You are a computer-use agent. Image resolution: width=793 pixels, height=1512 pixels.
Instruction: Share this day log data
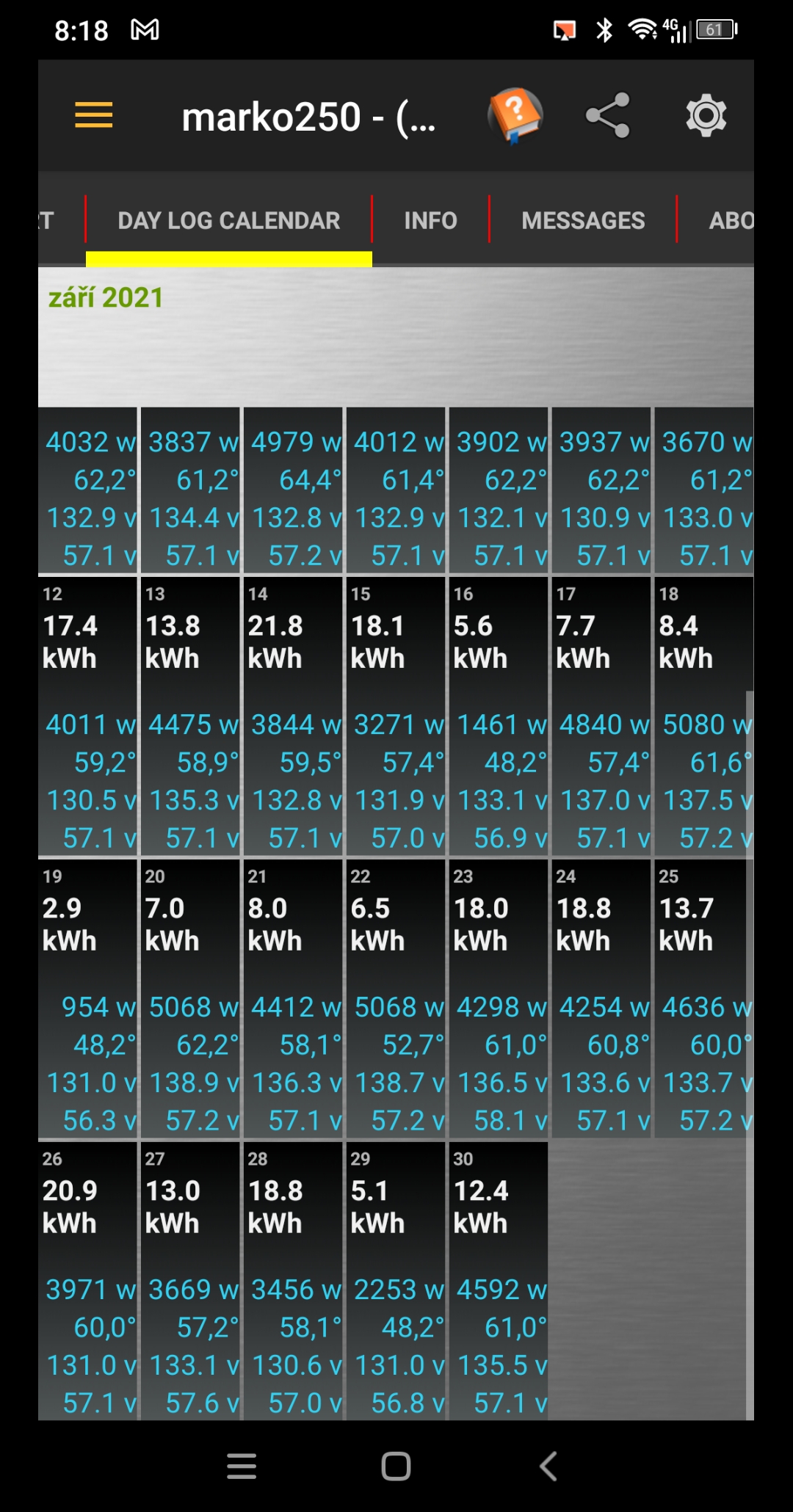coord(608,115)
